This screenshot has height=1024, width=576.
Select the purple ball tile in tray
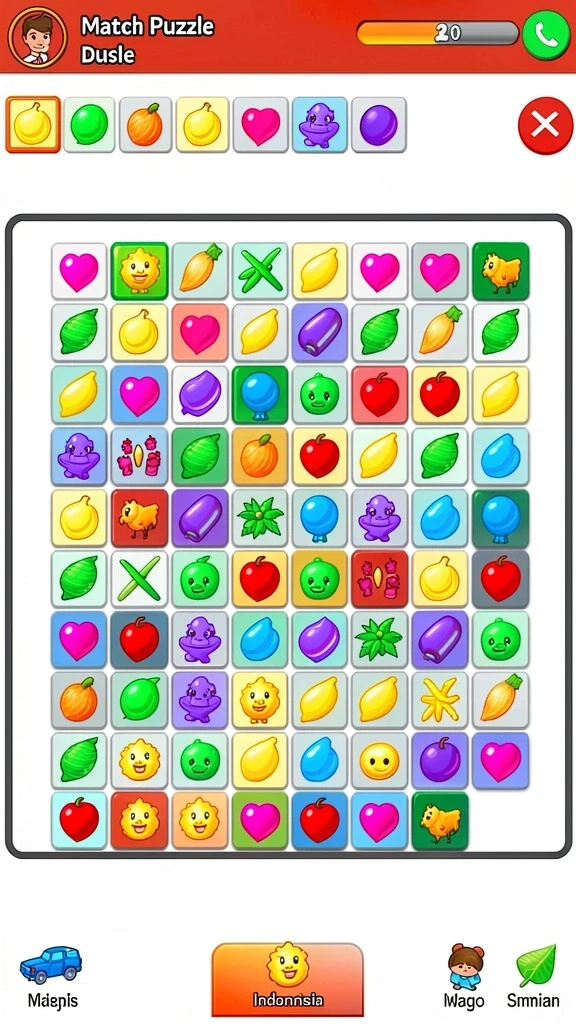pos(379,125)
